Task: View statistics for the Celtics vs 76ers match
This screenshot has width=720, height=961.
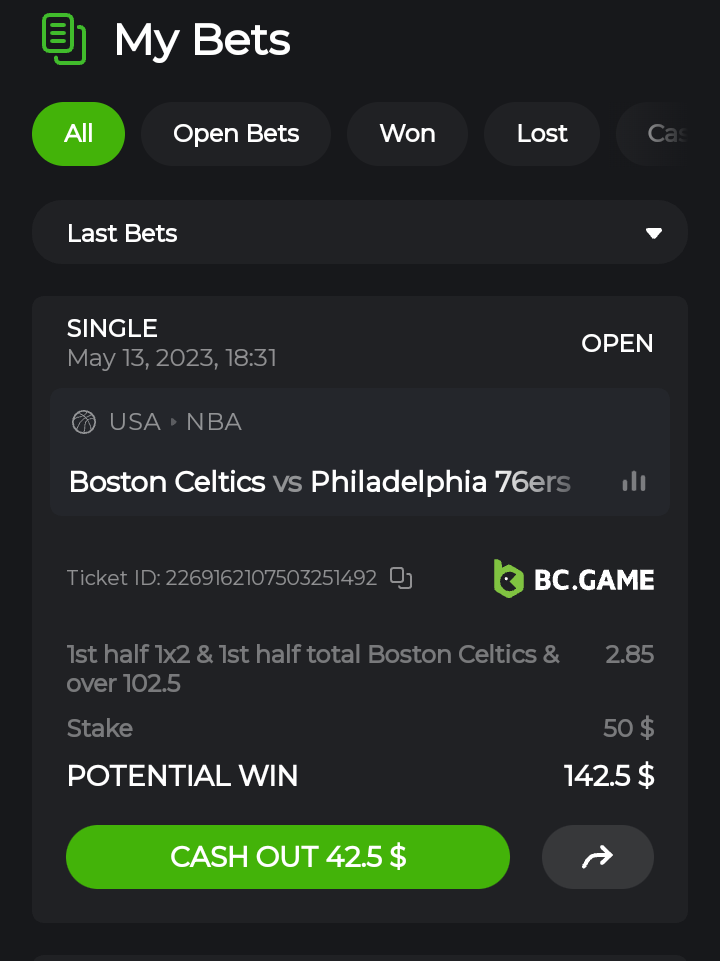Action: [x=634, y=482]
